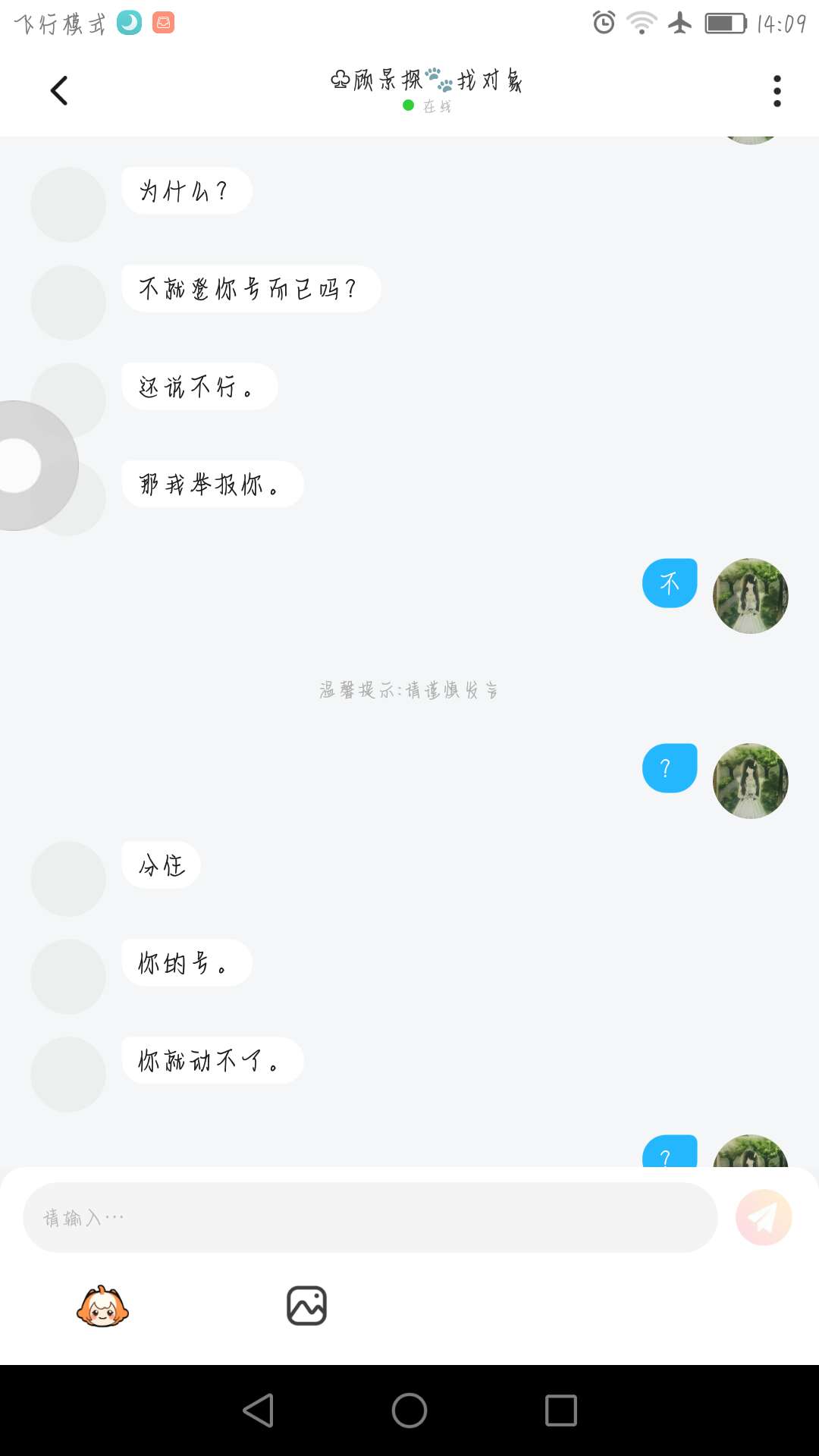The height and width of the screenshot is (1456, 819).
Task: Focus the 请输入 message input field
Action: point(370,1217)
